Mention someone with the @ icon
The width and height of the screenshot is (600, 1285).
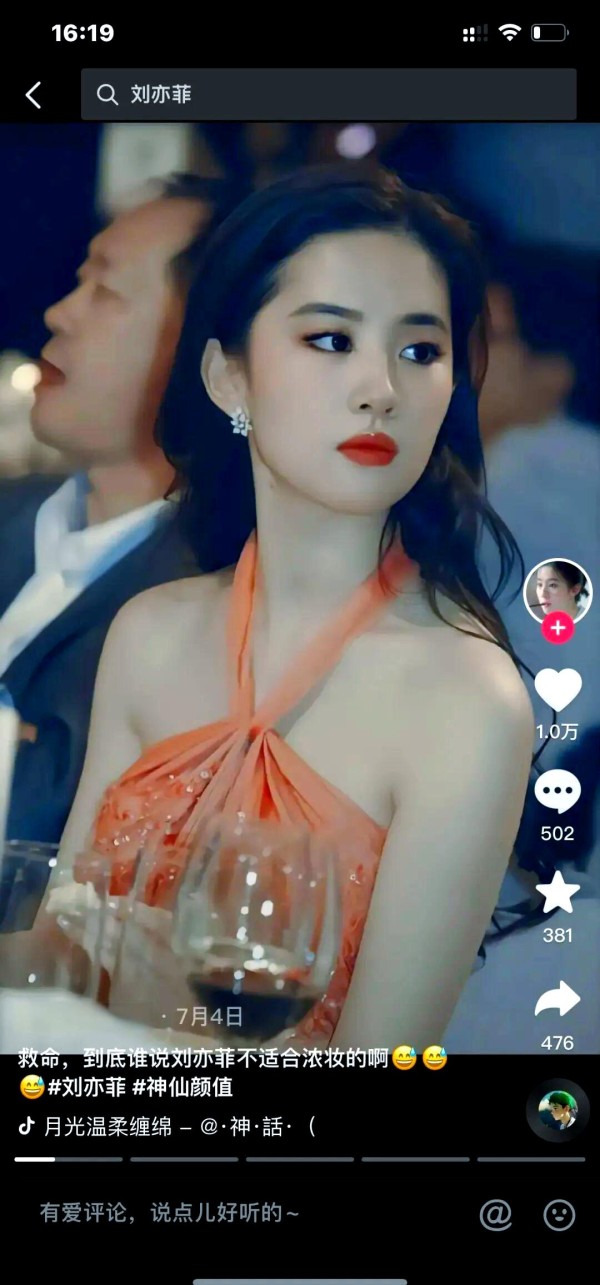pos(496,1214)
